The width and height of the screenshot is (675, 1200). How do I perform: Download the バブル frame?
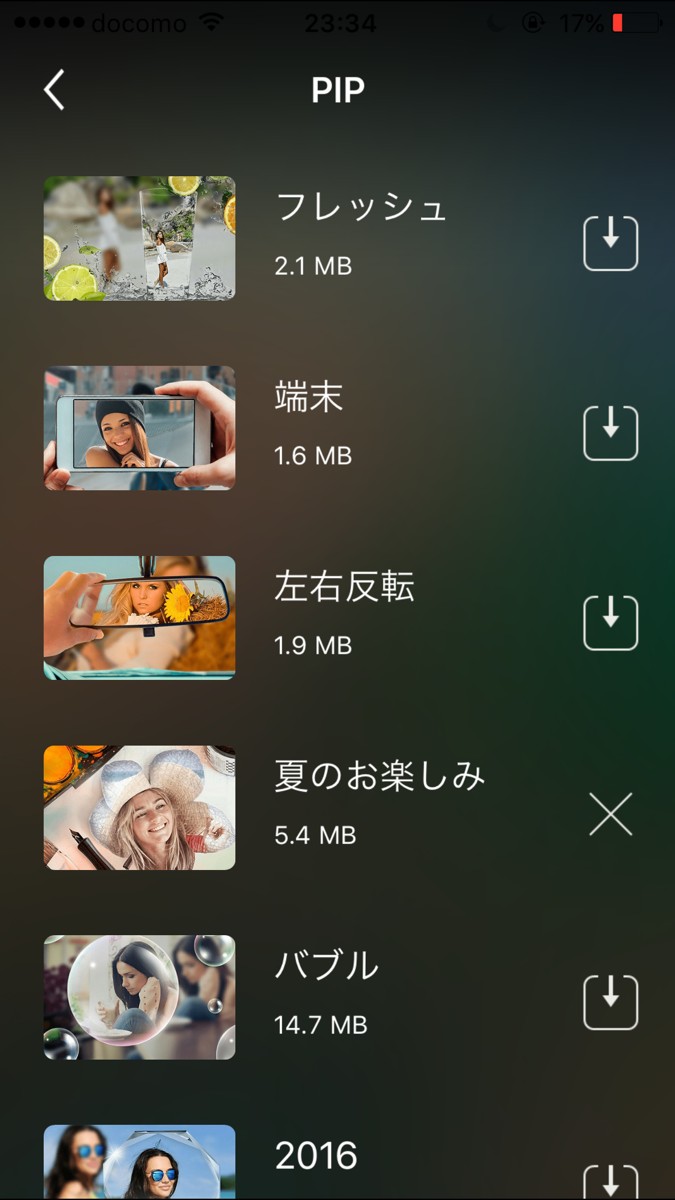(x=610, y=1002)
